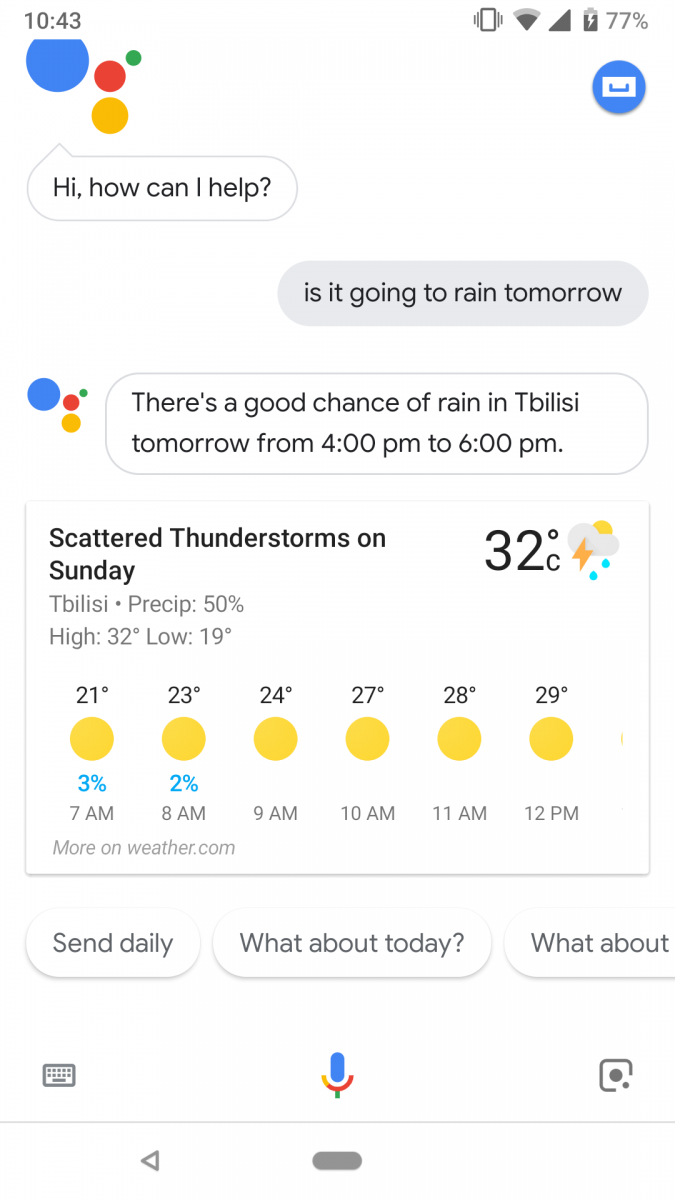The width and height of the screenshot is (675, 1200).
Task: Go back using the navigation bar arrow
Action: click(150, 1160)
